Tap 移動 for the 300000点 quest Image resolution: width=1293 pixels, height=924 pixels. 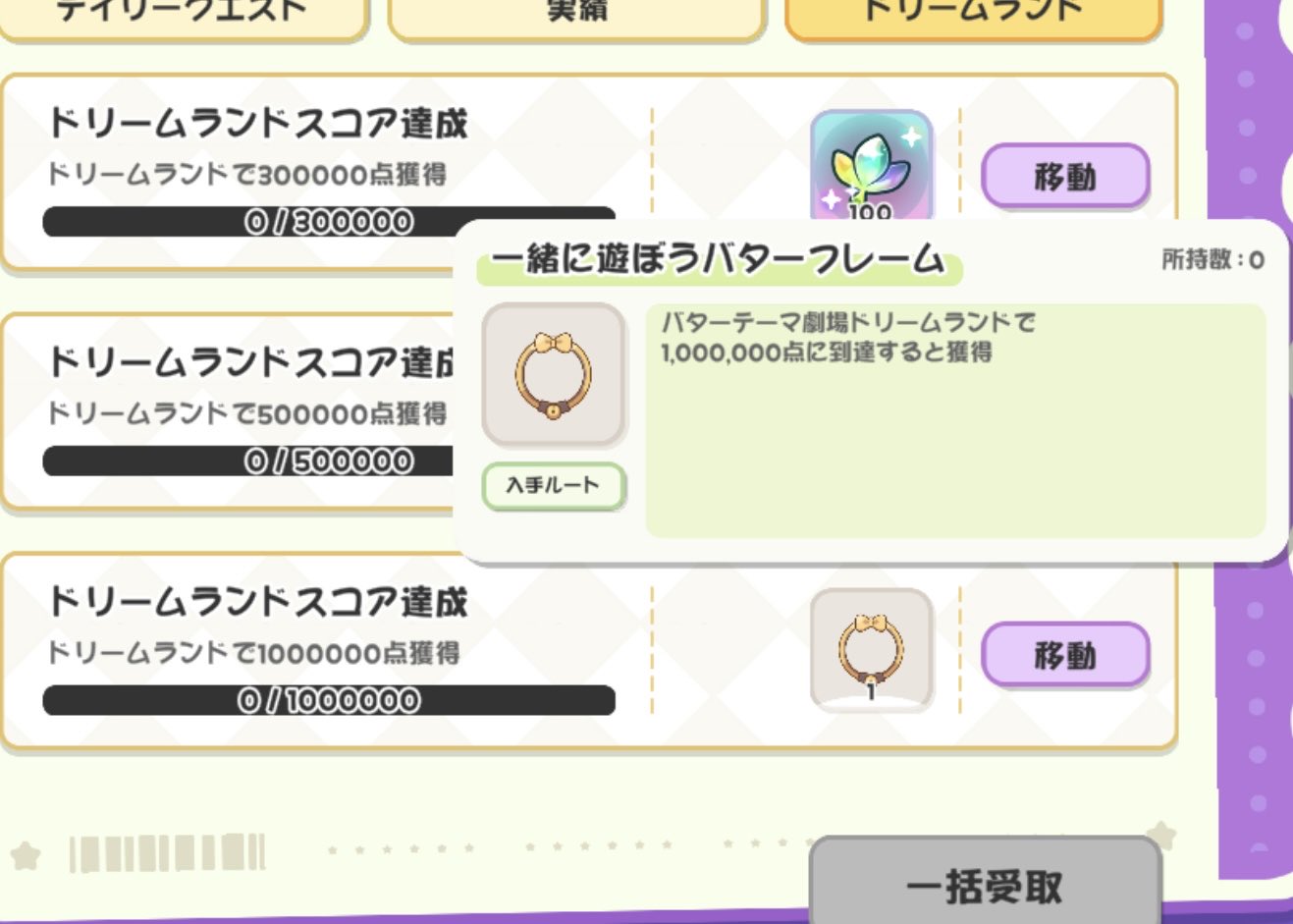[1064, 177]
